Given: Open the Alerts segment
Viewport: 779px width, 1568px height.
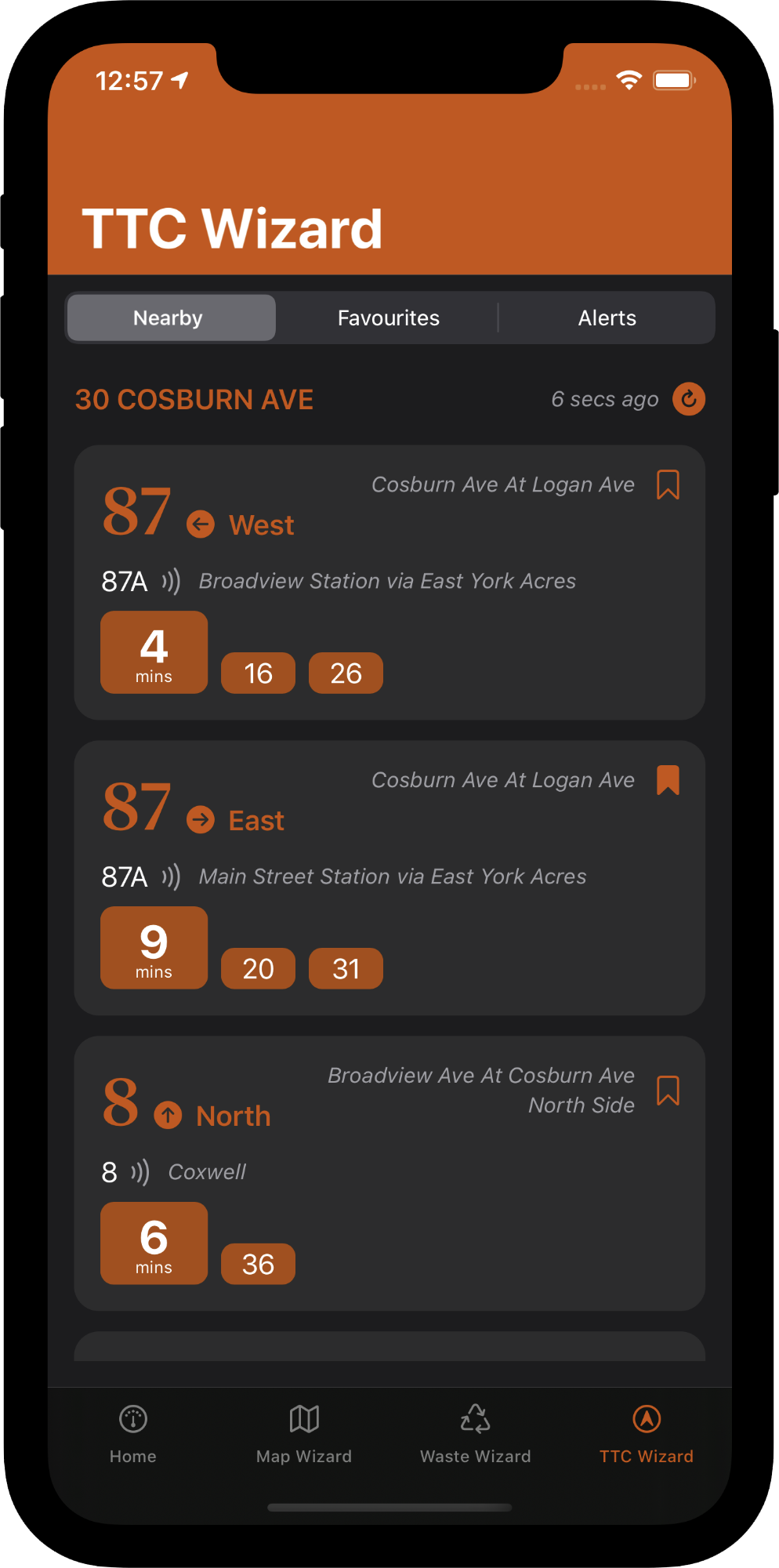Looking at the screenshot, I should click(607, 318).
